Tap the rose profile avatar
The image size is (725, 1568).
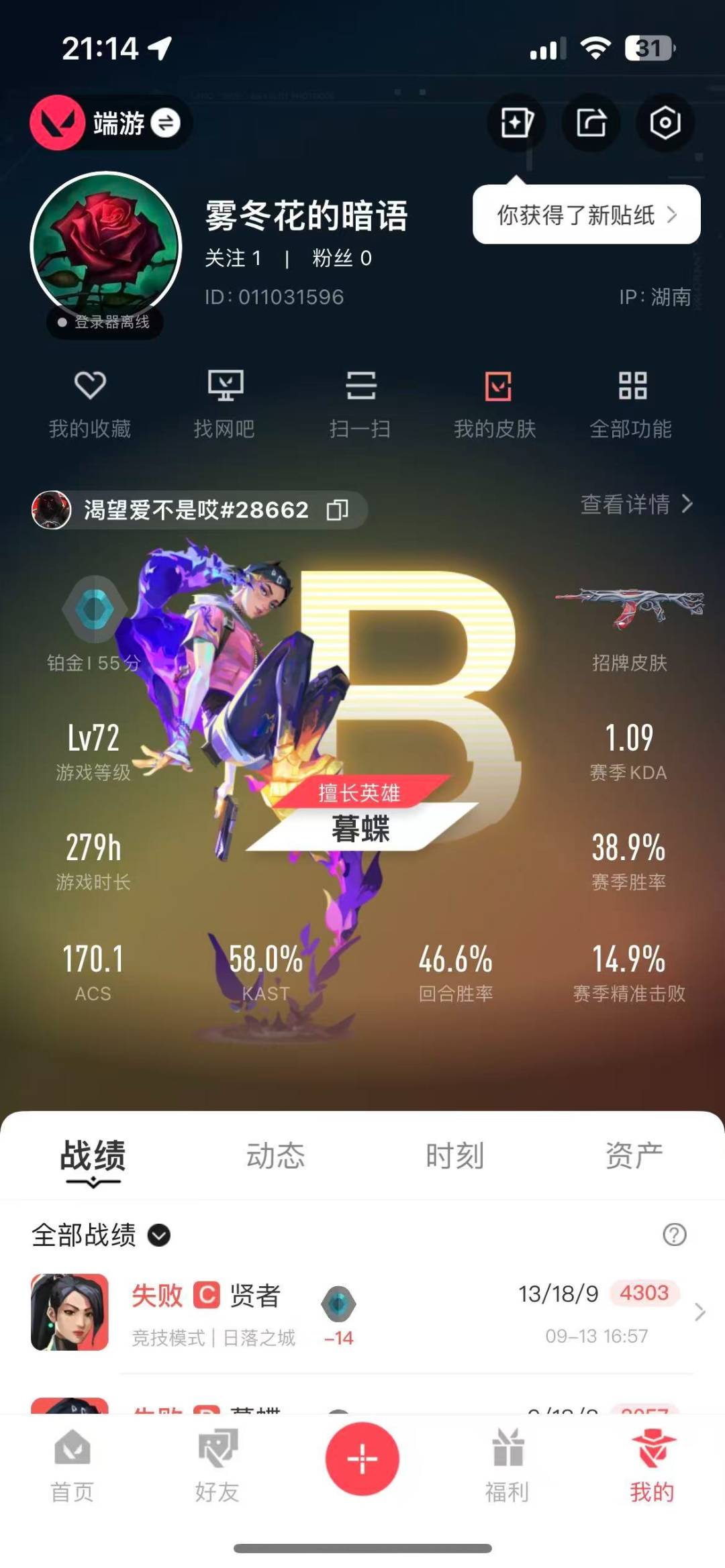point(106,247)
